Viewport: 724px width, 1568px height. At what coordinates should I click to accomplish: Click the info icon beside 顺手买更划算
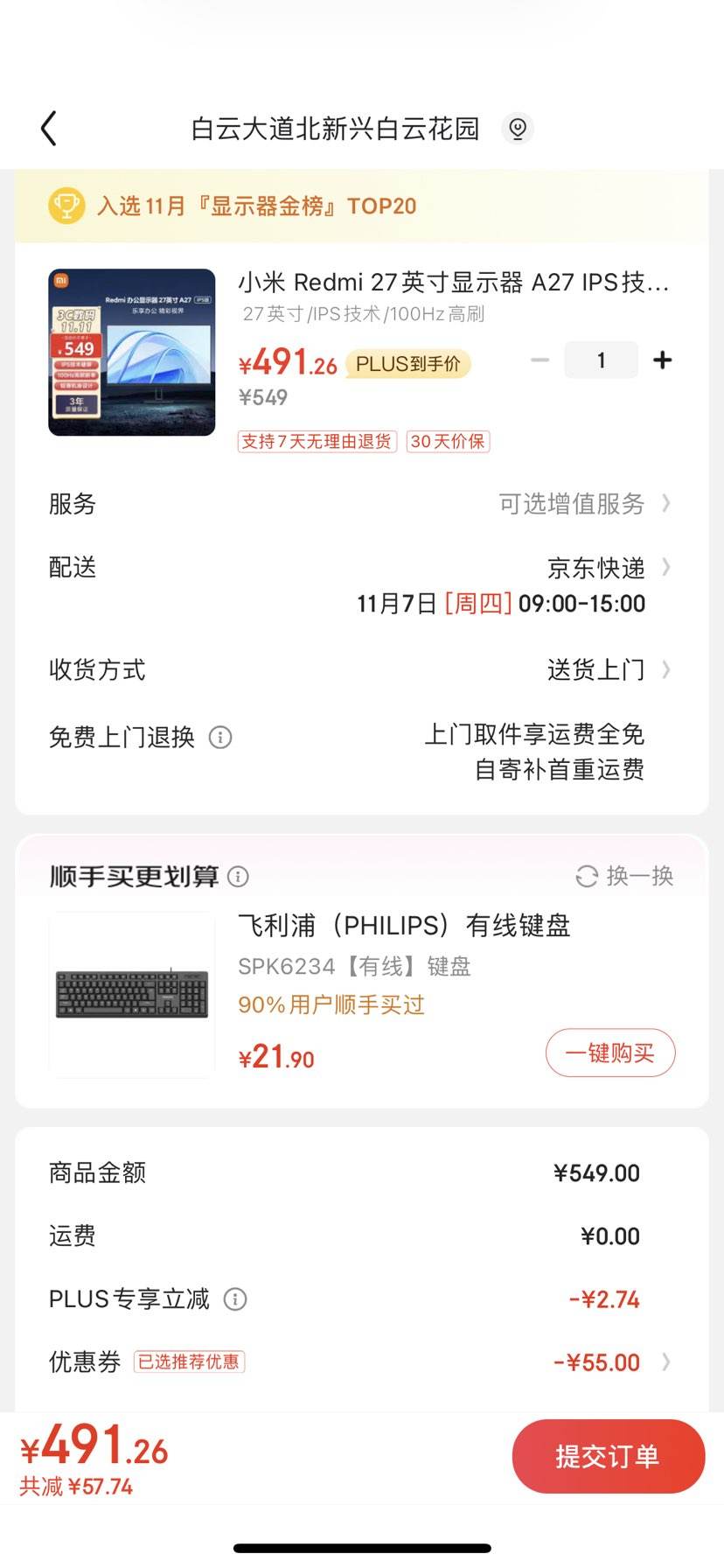pyautogui.click(x=237, y=876)
